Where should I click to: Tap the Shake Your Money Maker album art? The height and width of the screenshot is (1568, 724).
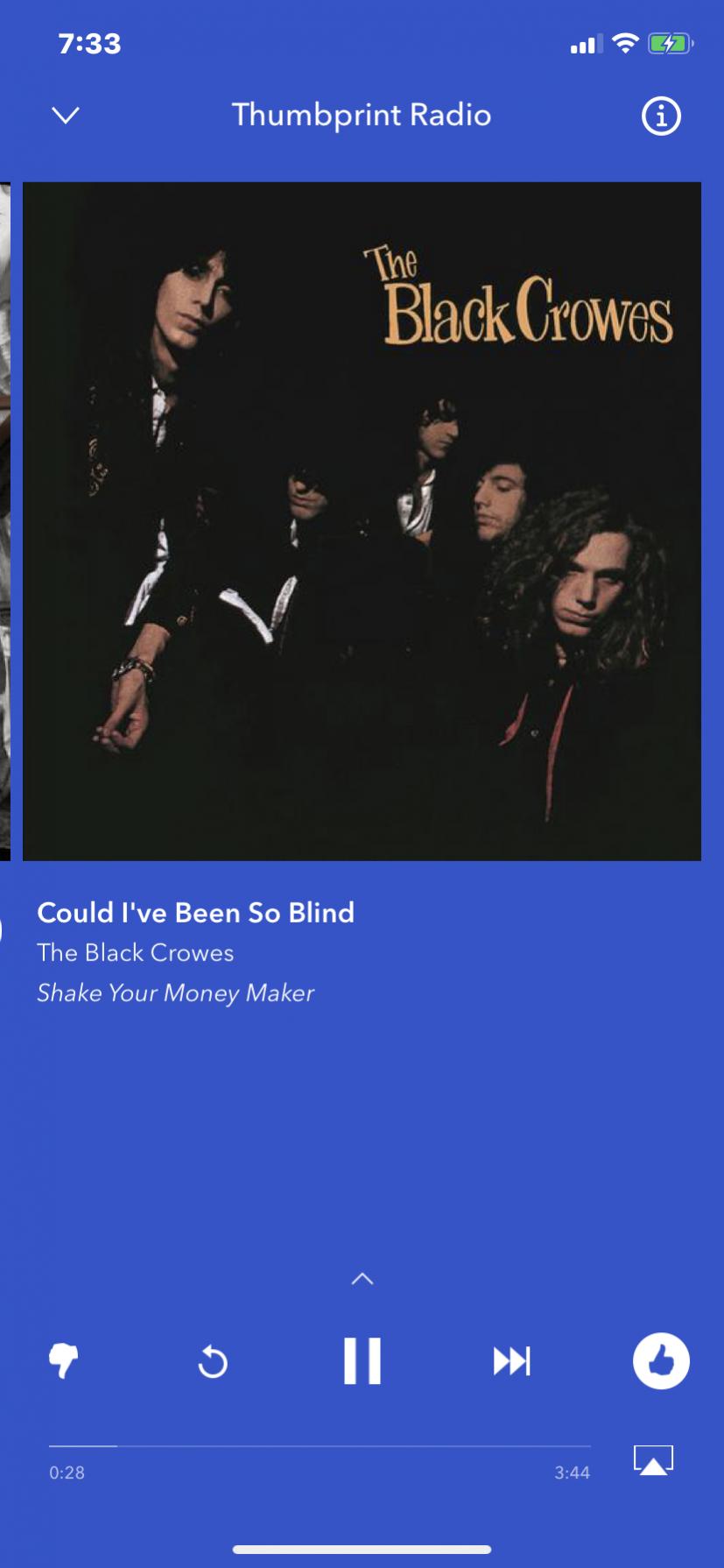click(x=362, y=521)
